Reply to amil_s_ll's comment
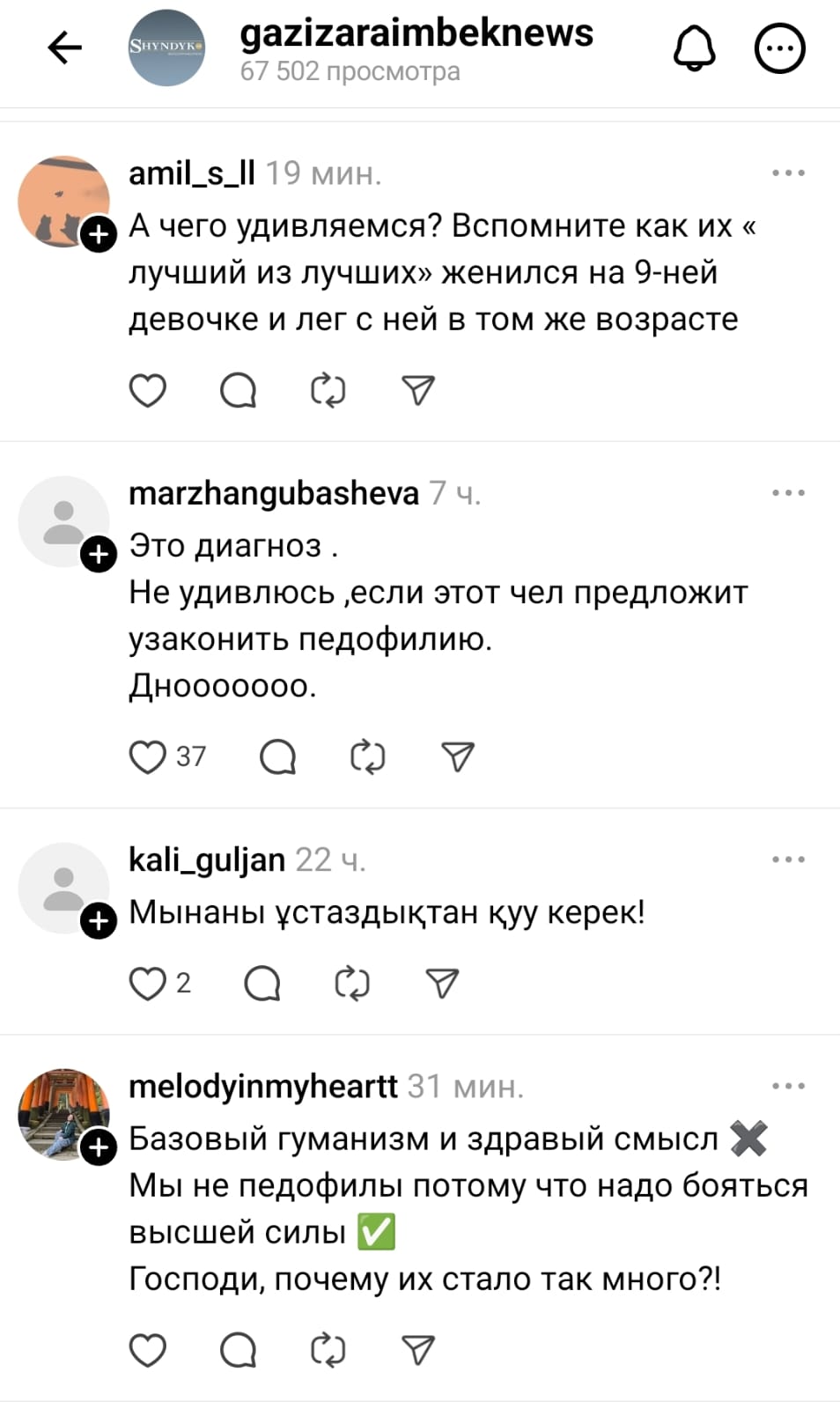Screen dimensions: 840x1409 click(238, 390)
